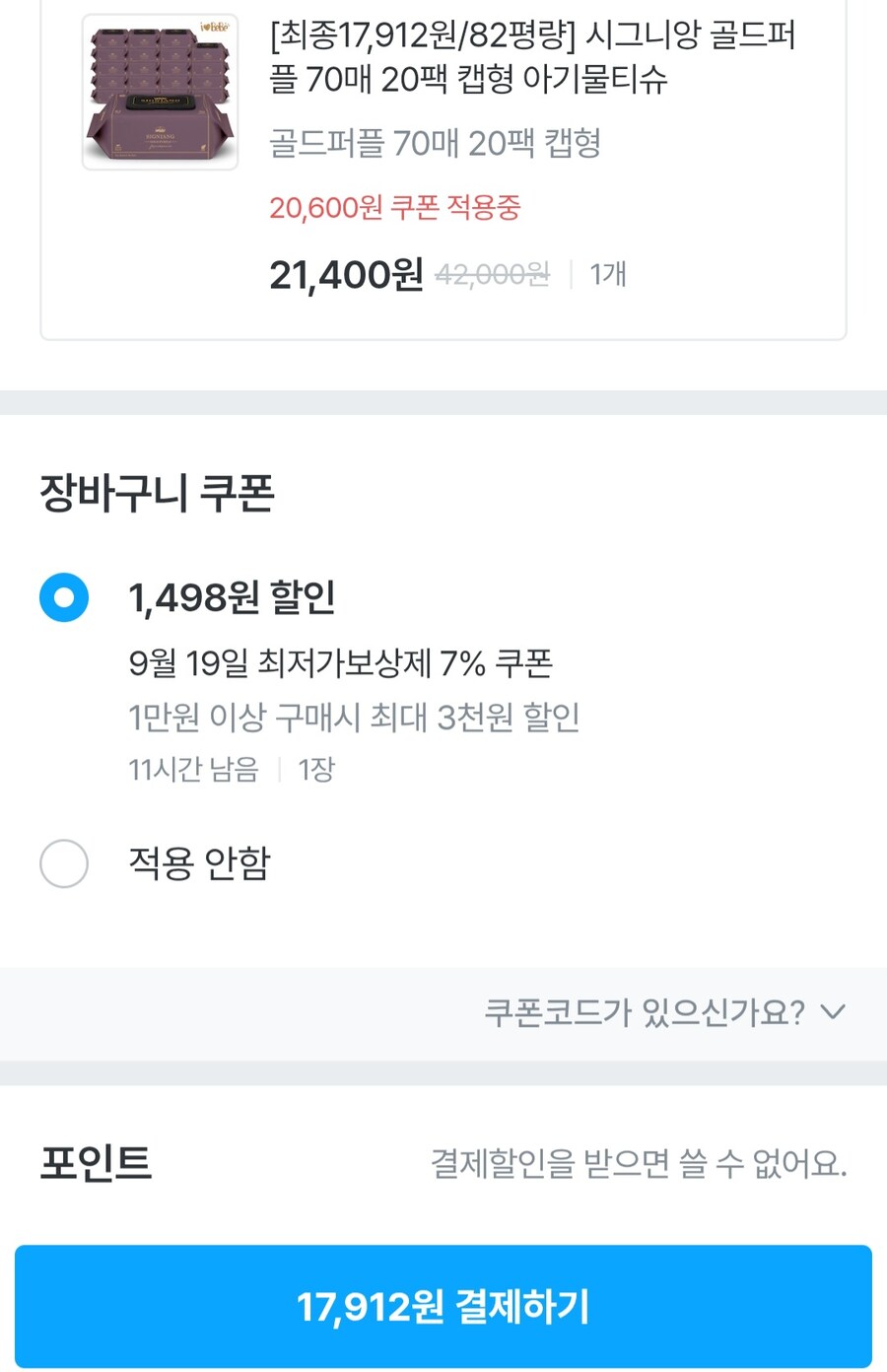Click the 20,600원 쿠폰 적용중 red text

(x=396, y=208)
